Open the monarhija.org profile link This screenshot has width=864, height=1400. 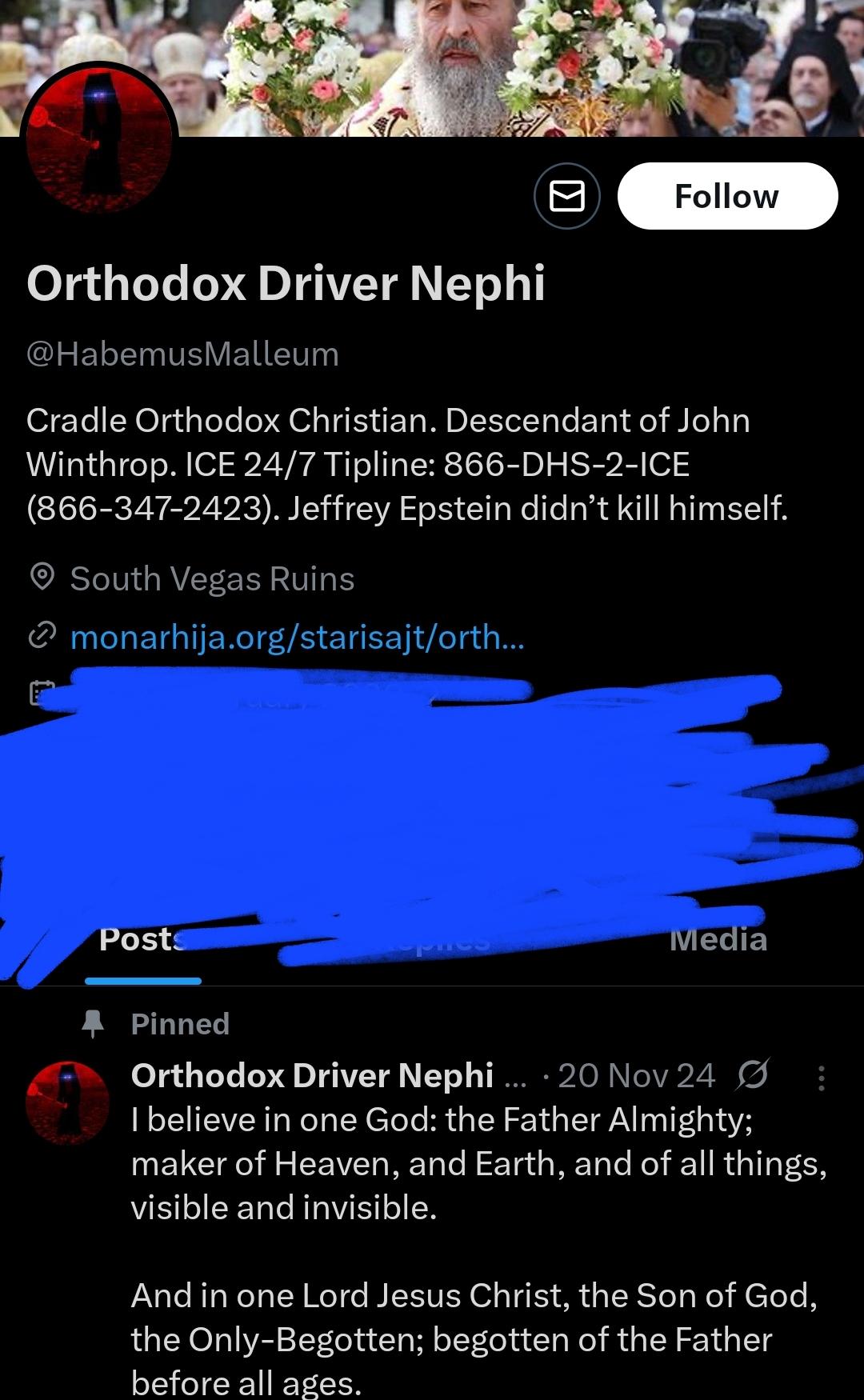click(297, 638)
